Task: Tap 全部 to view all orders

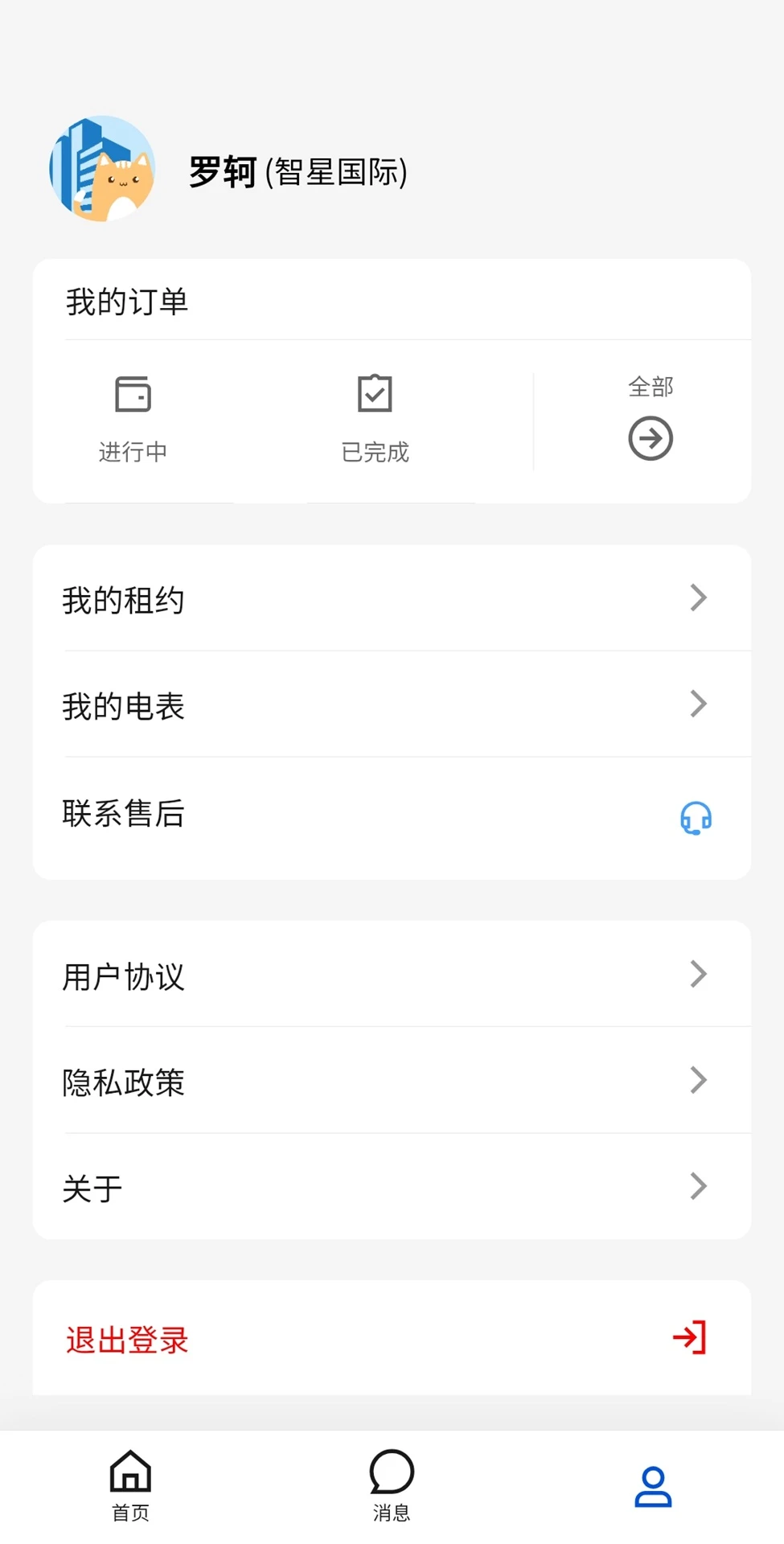Action: (650, 387)
